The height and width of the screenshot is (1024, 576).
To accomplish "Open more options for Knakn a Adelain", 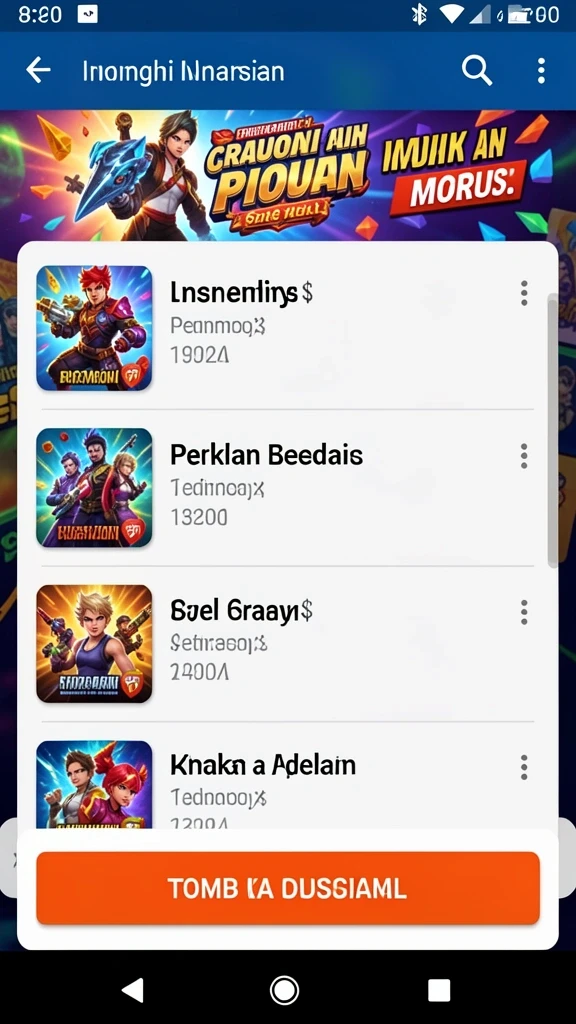I will pyautogui.click(x=524, y=767).
